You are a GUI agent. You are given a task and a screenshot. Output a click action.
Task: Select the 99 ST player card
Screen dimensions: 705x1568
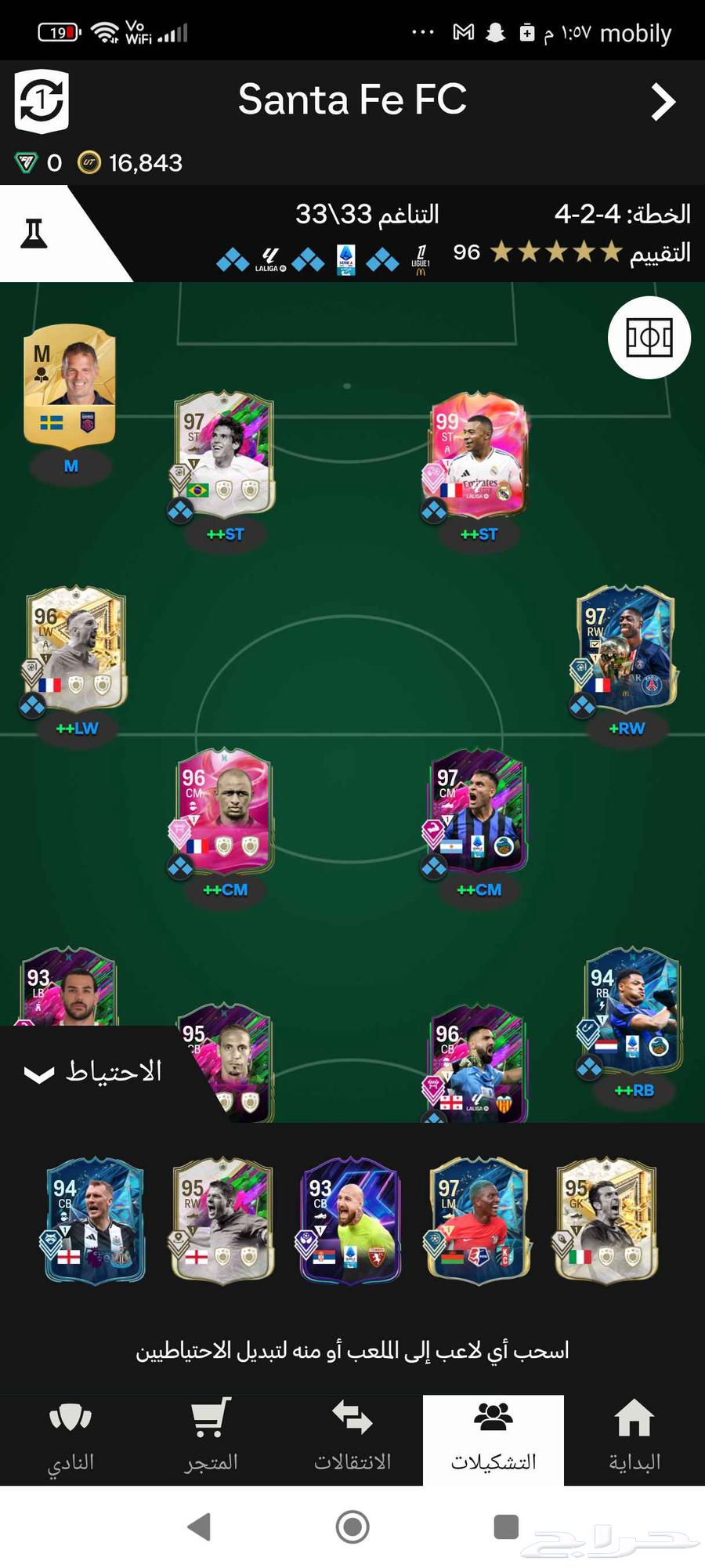(479, 456)
